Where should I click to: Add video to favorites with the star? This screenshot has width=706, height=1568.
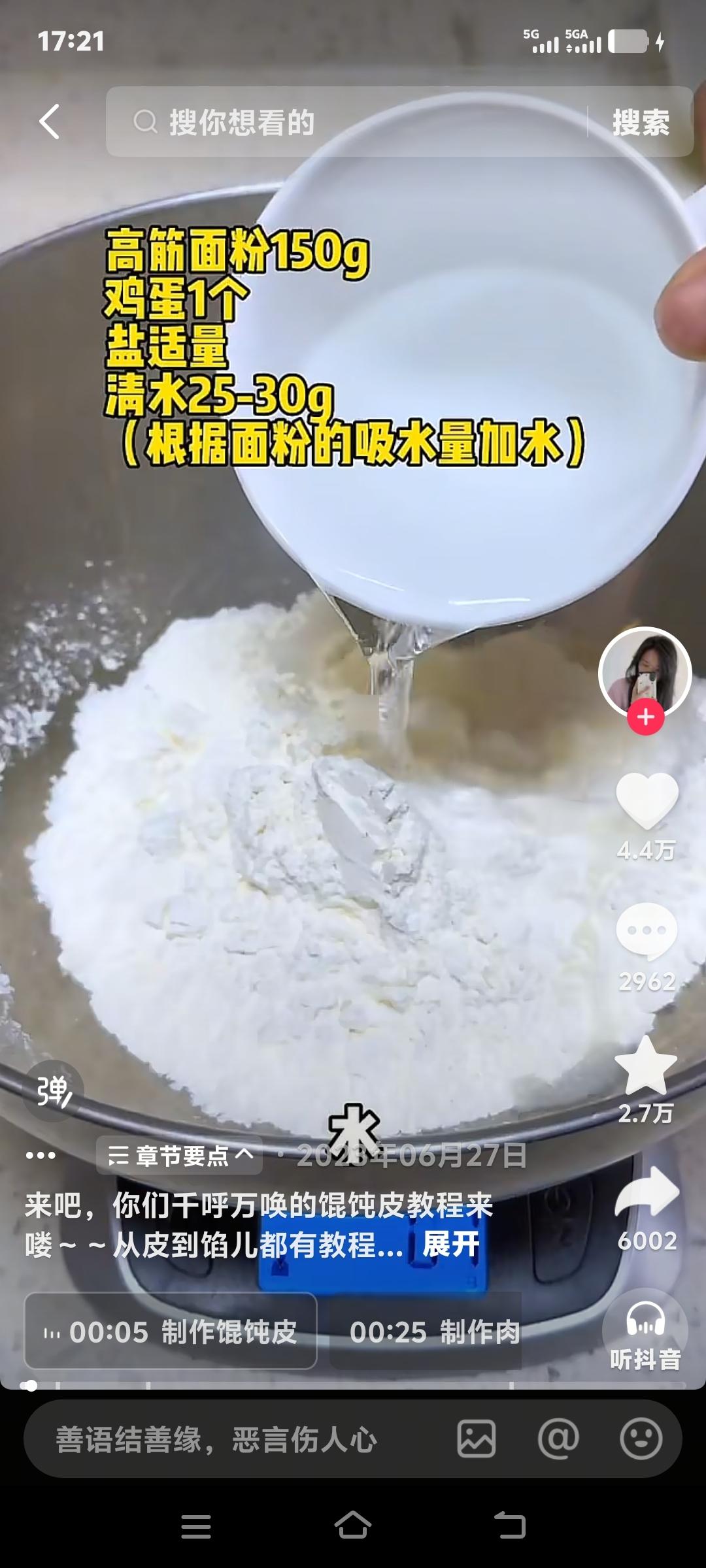[646, 1066]
